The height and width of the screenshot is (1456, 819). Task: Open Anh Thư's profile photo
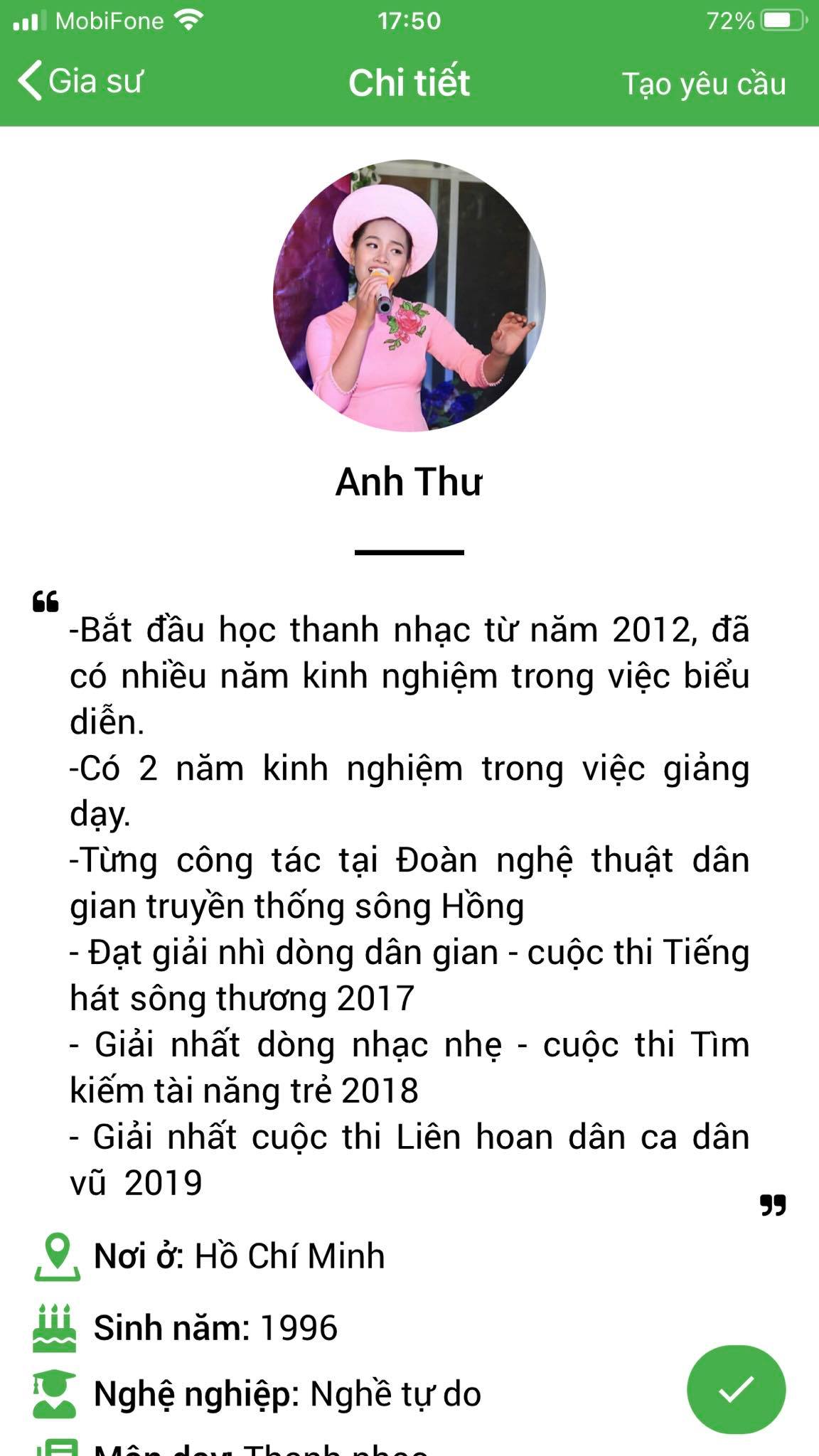tap(409, 295)
